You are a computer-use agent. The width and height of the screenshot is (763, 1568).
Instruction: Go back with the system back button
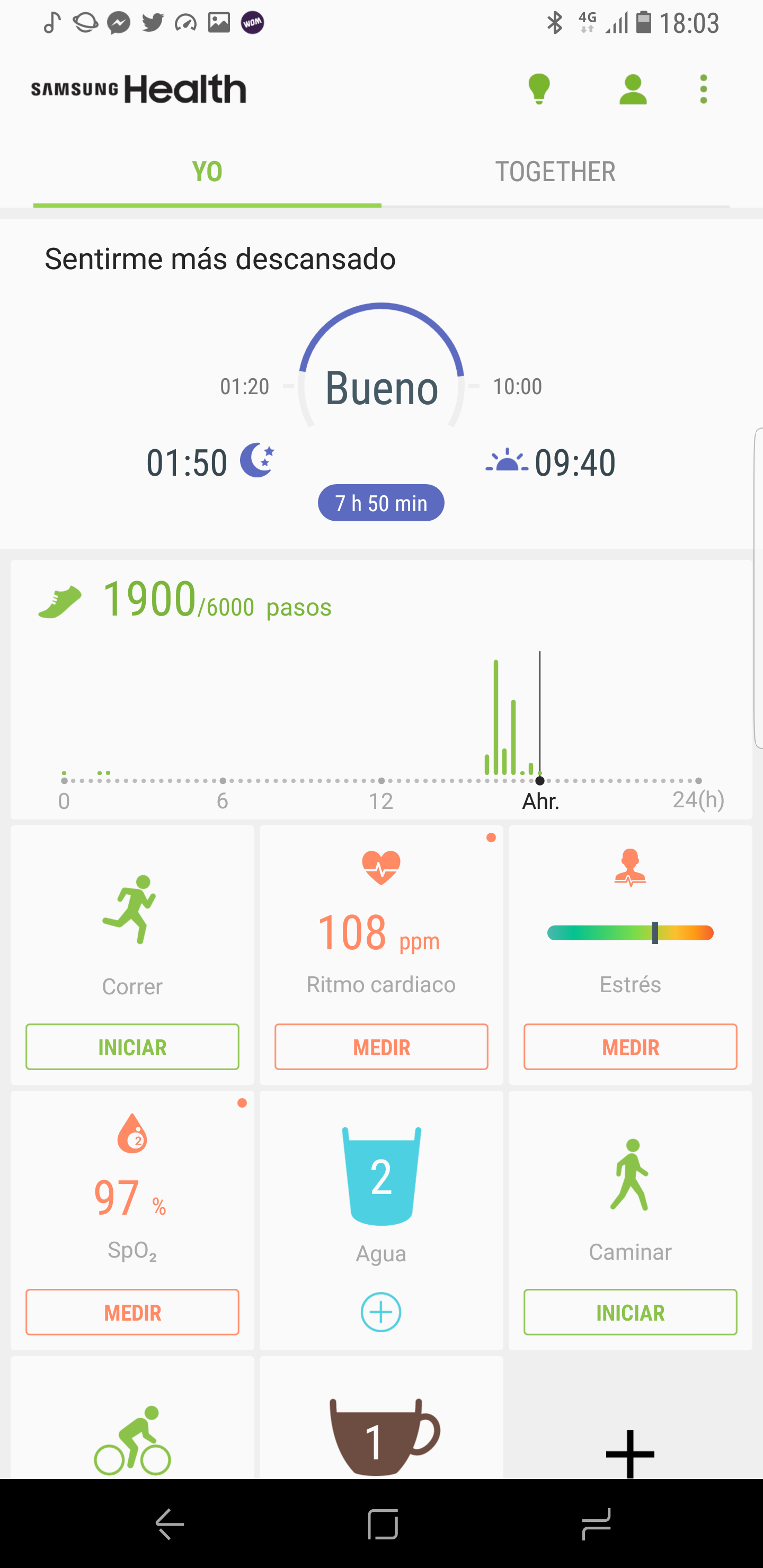pos(170,1524)
